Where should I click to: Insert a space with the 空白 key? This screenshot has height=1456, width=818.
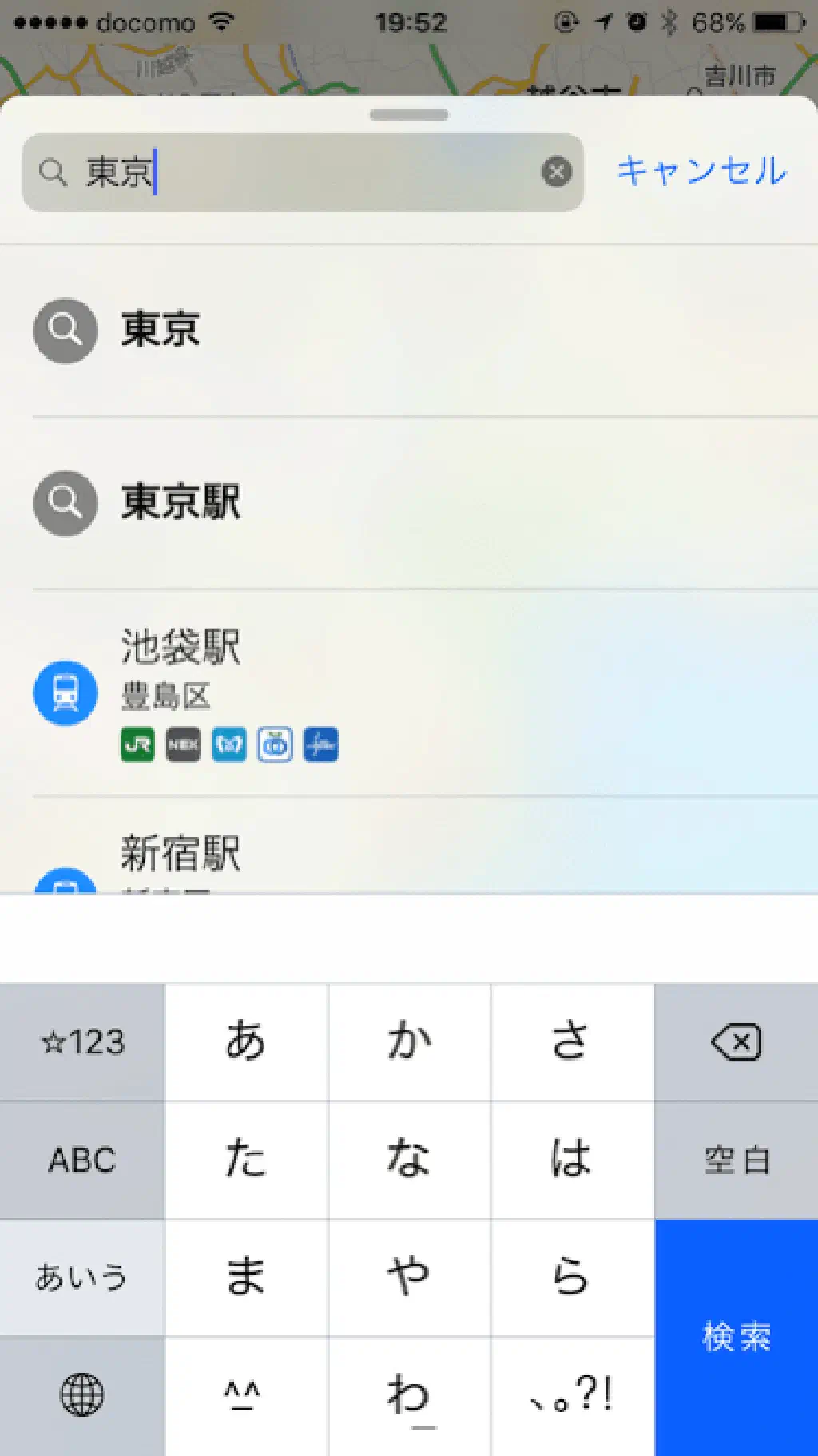click(736, 1160)
